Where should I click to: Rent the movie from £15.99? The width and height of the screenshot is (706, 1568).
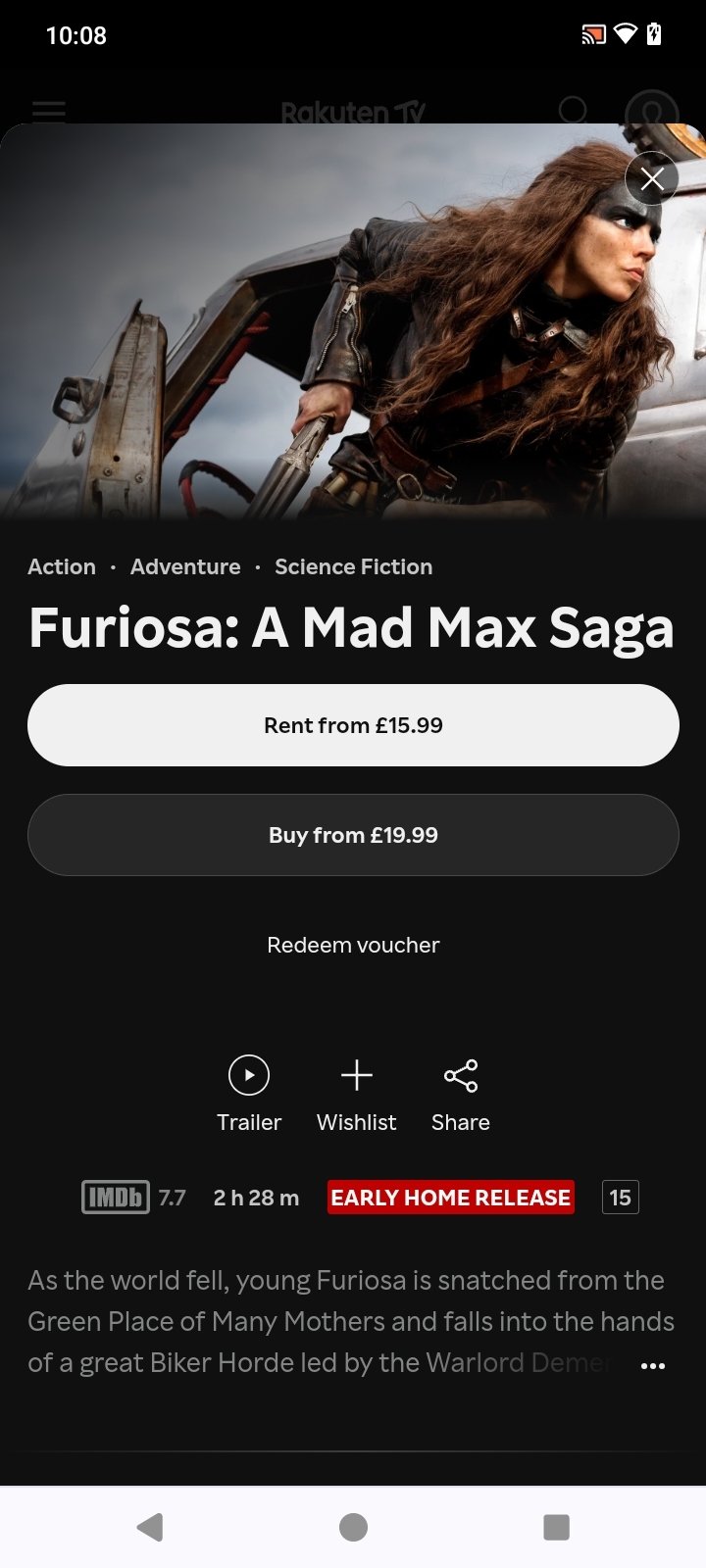tap(353, 725)
